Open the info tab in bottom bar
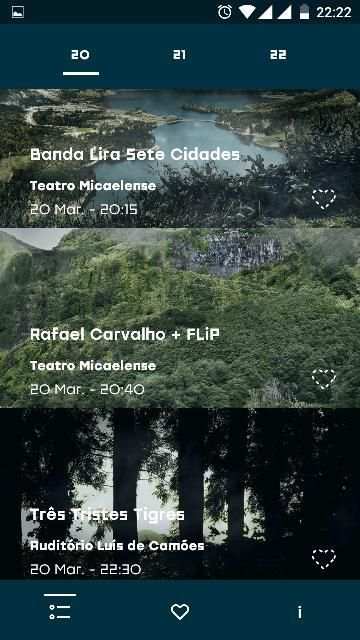The image size is (360, 640). (x=300, y=612)
